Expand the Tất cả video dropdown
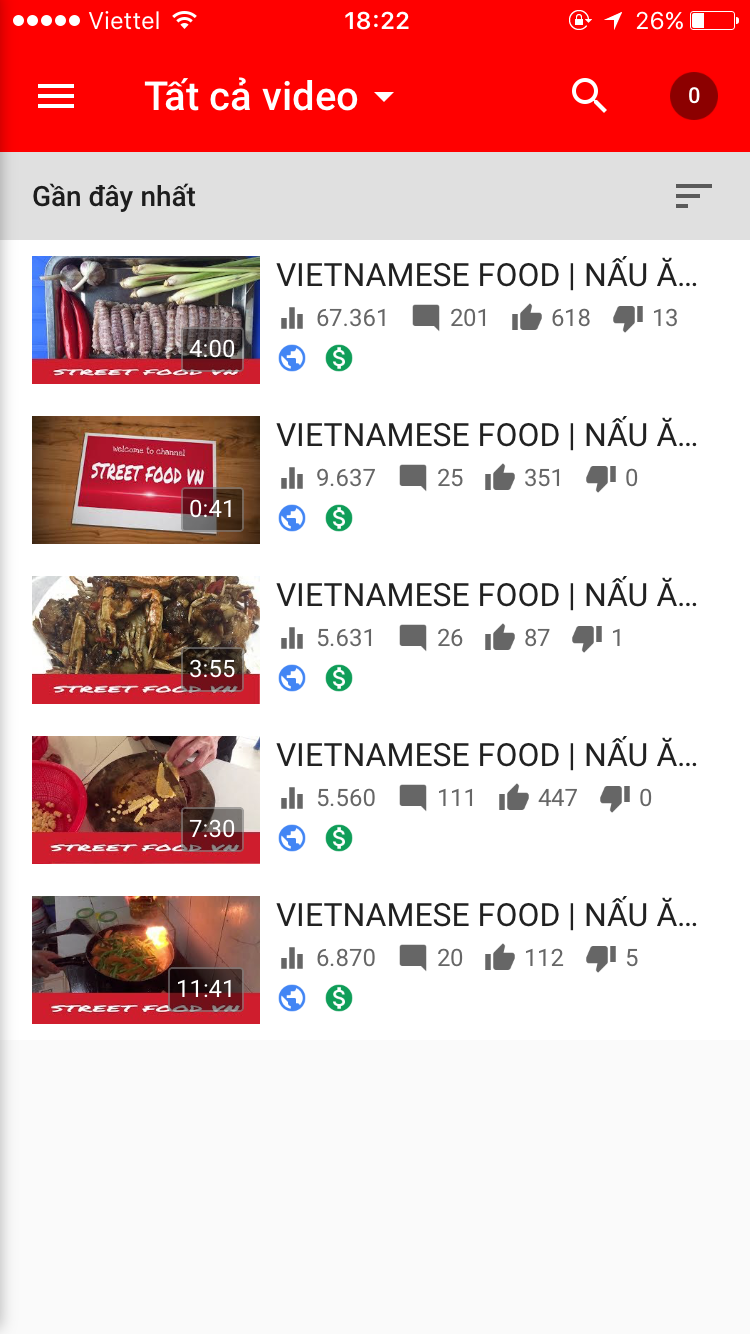The width and height of the screenshot is (750, 1334). [270, 97]
